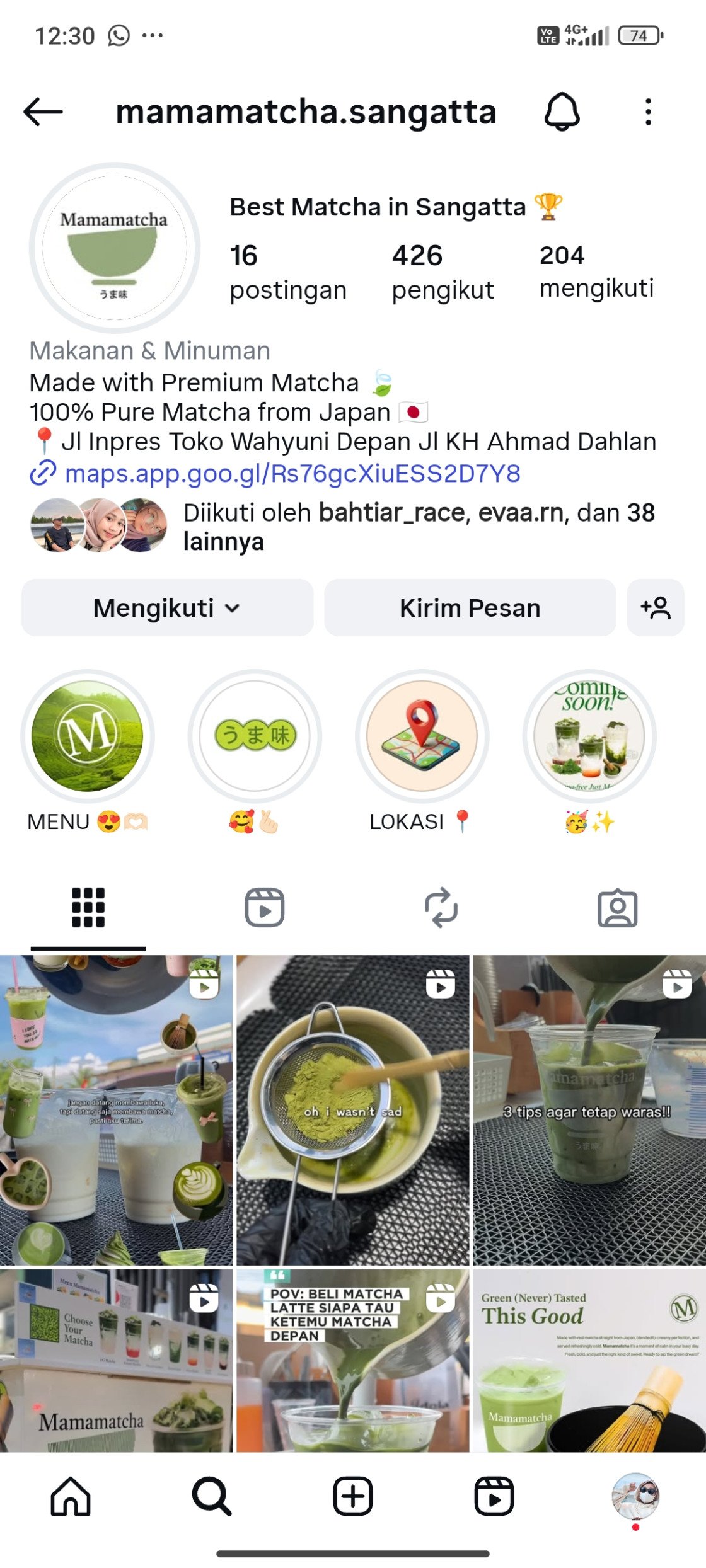Create a new post with plus button

pos(353,1496)
